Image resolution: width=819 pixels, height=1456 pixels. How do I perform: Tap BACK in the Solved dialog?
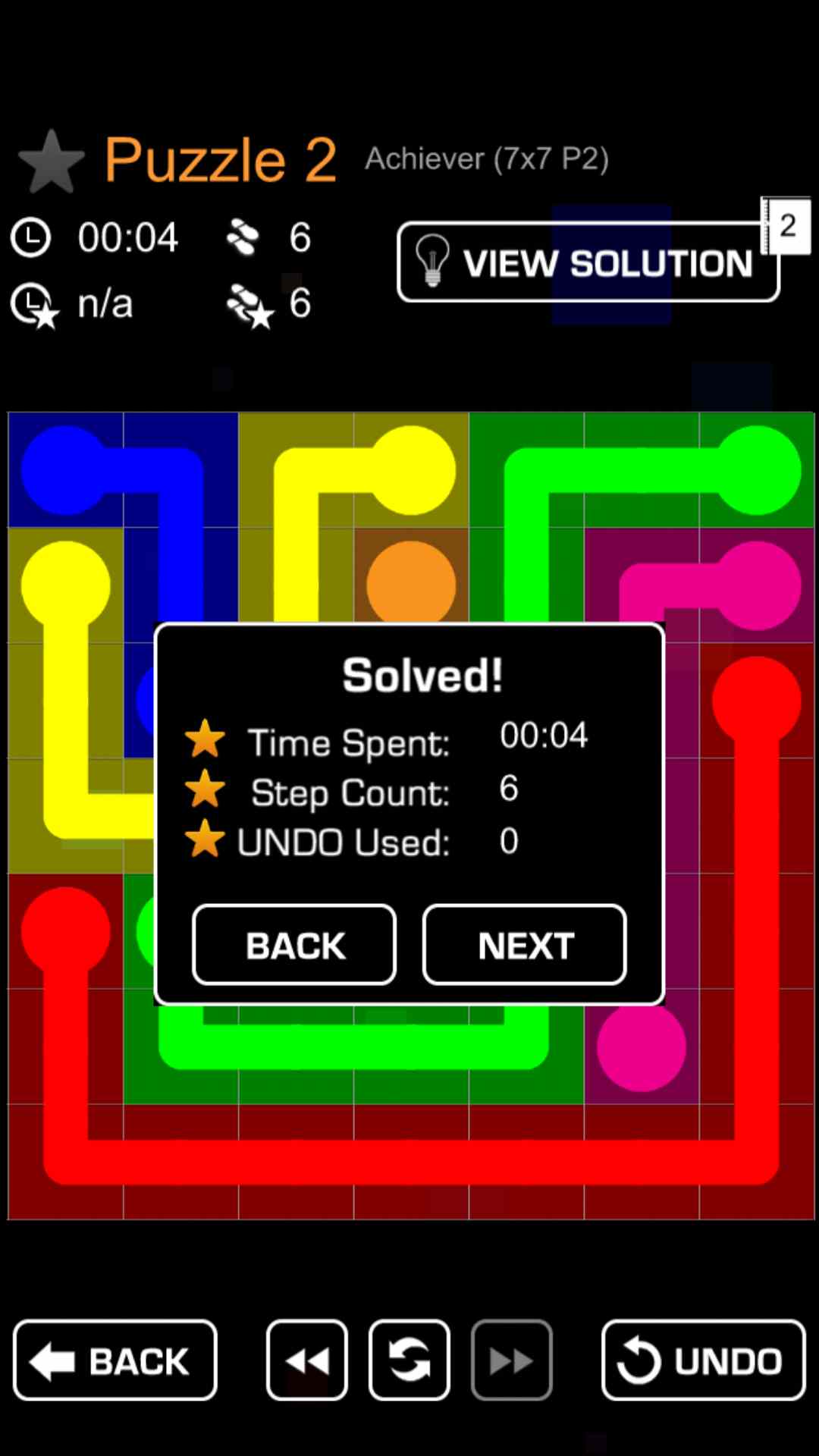(294, 945)
